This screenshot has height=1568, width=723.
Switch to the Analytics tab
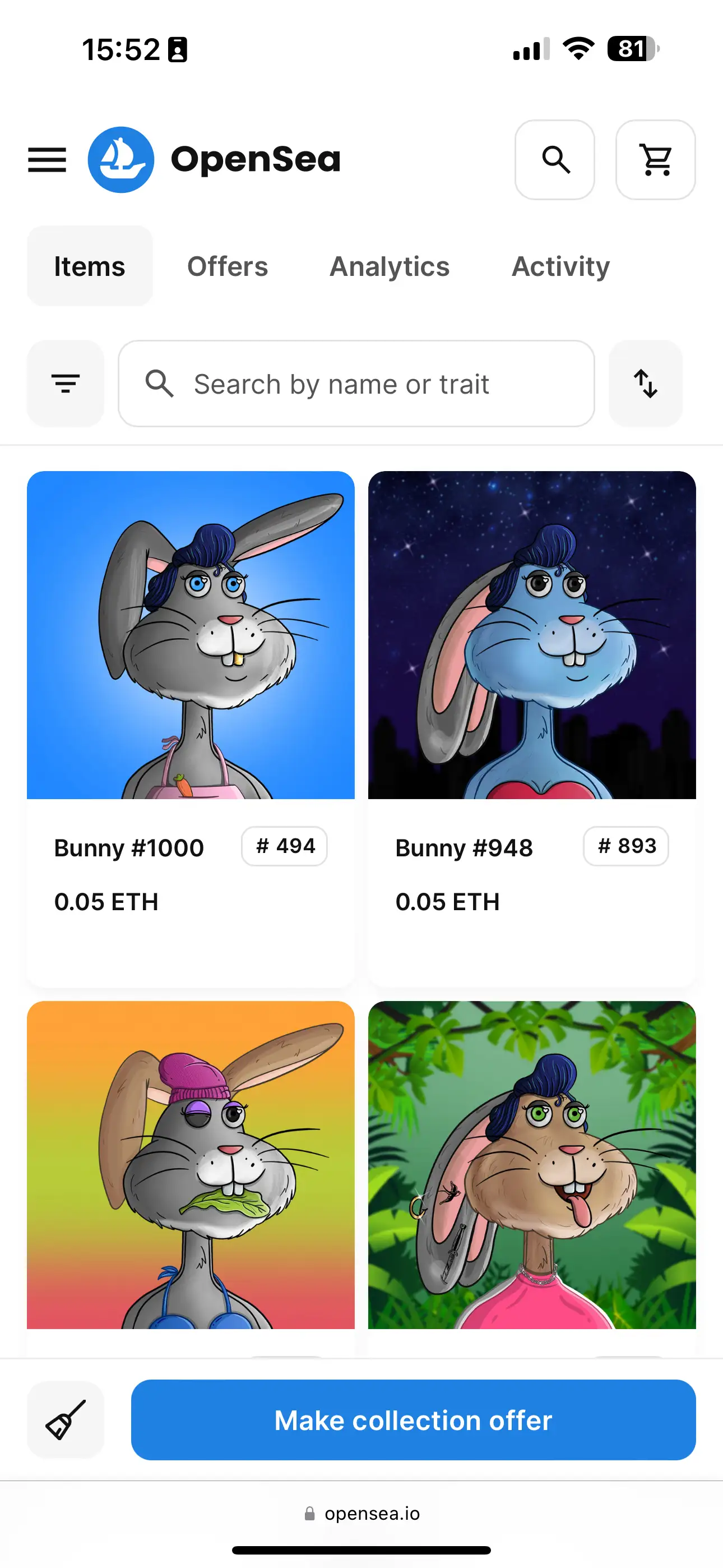click(390, 266)
